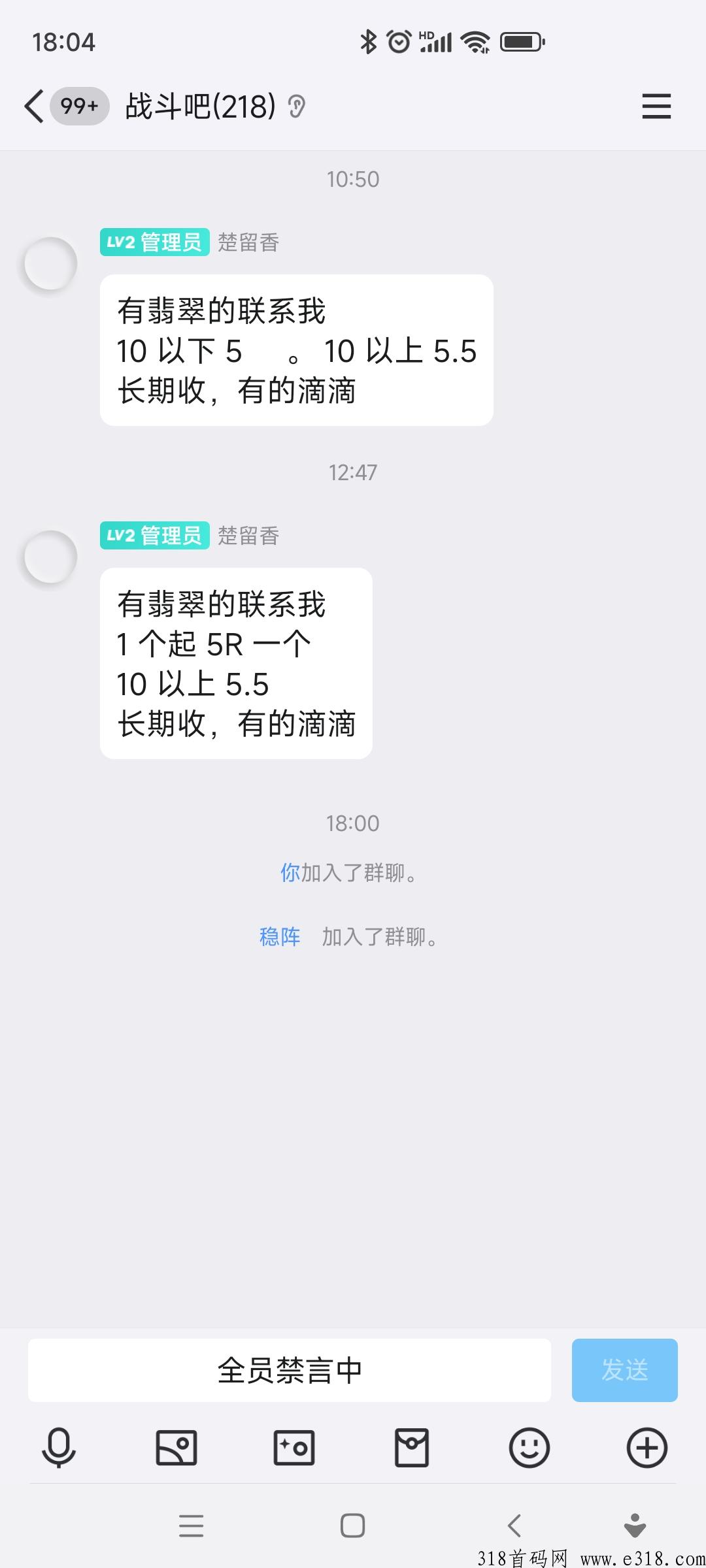This screenshot has height=1568, width=706.
Task: Open the system recent apps button
Action: (x=191, y=1526)
